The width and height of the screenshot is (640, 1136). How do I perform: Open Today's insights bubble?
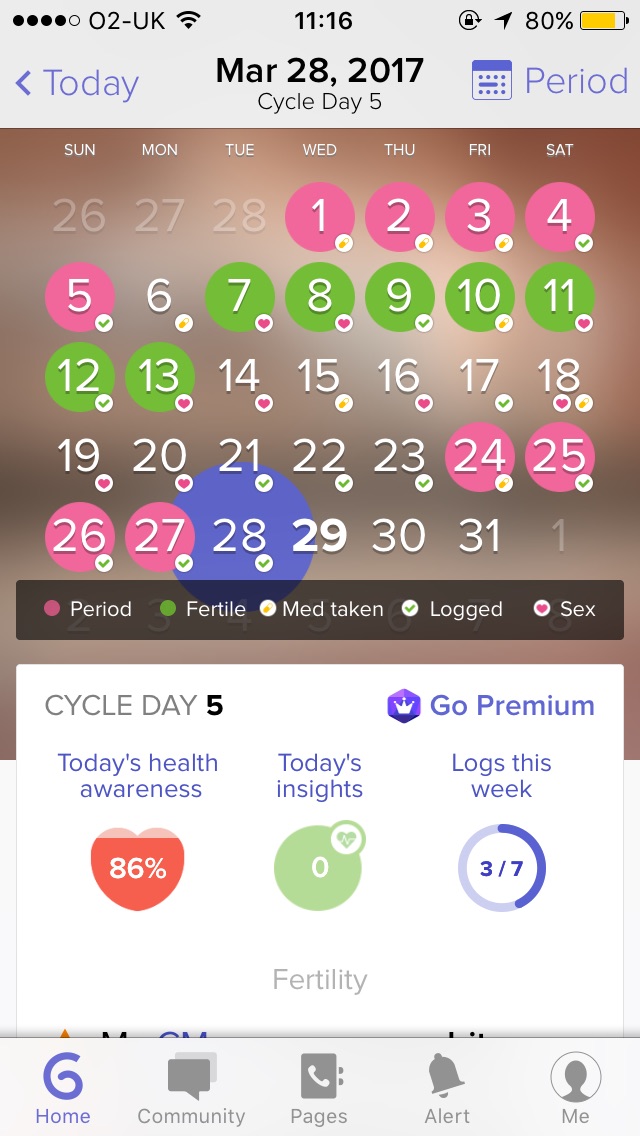pos(319,867)
